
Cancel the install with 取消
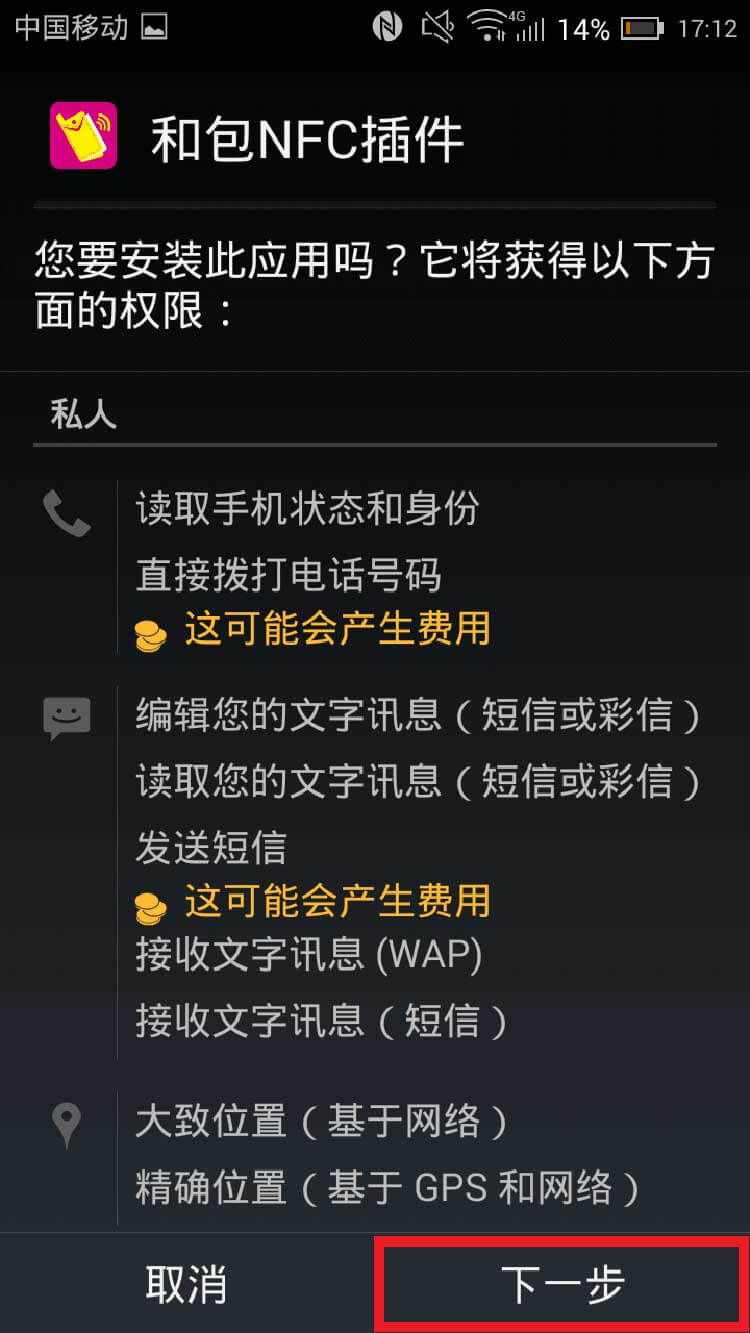pos(187,1284)
